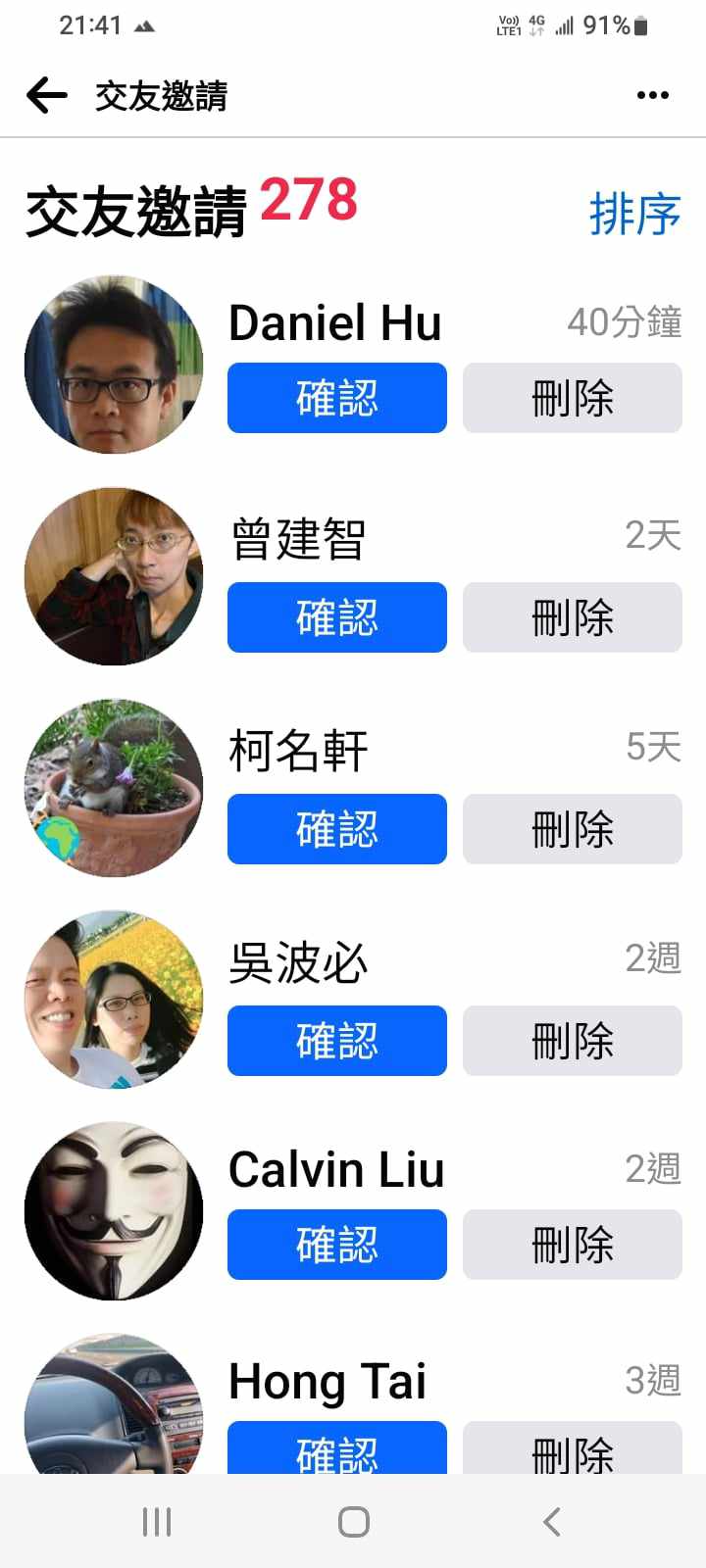Confirm Daniel Hu's friend request
The image size is (706, 1568).
(337, 398)
